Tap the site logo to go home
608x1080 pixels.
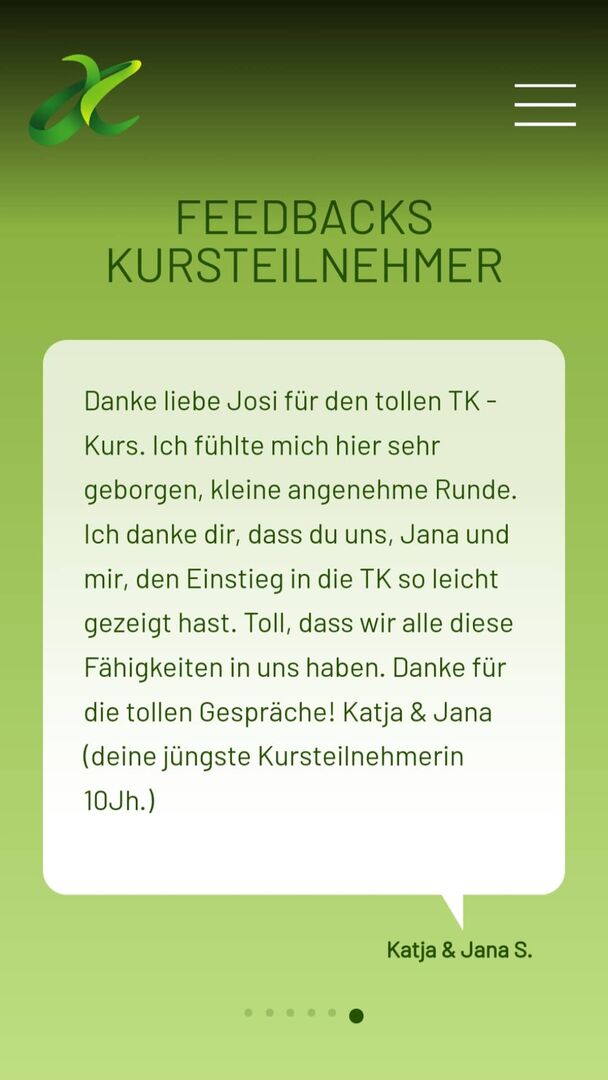pos(85,100)
